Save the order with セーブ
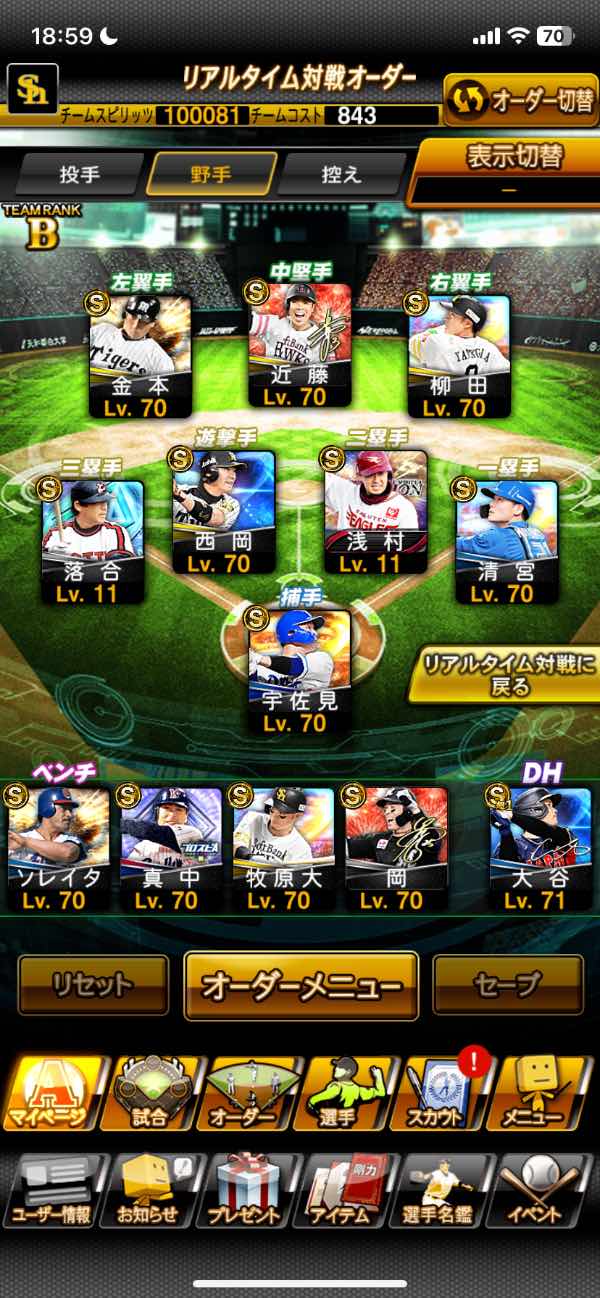Viewport: 600px width, 1298px height. (507, 986)
